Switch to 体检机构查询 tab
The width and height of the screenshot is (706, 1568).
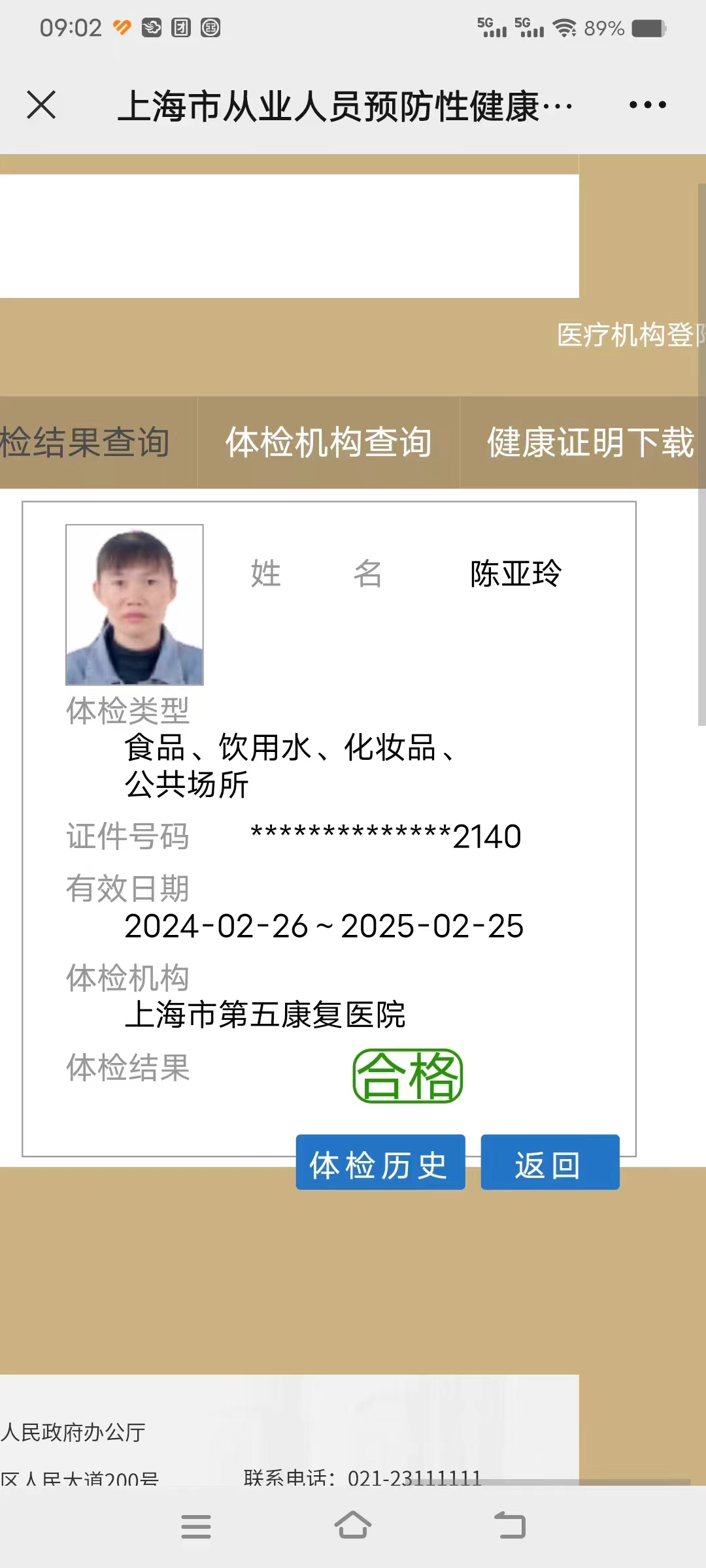click(x=328, y=442)
